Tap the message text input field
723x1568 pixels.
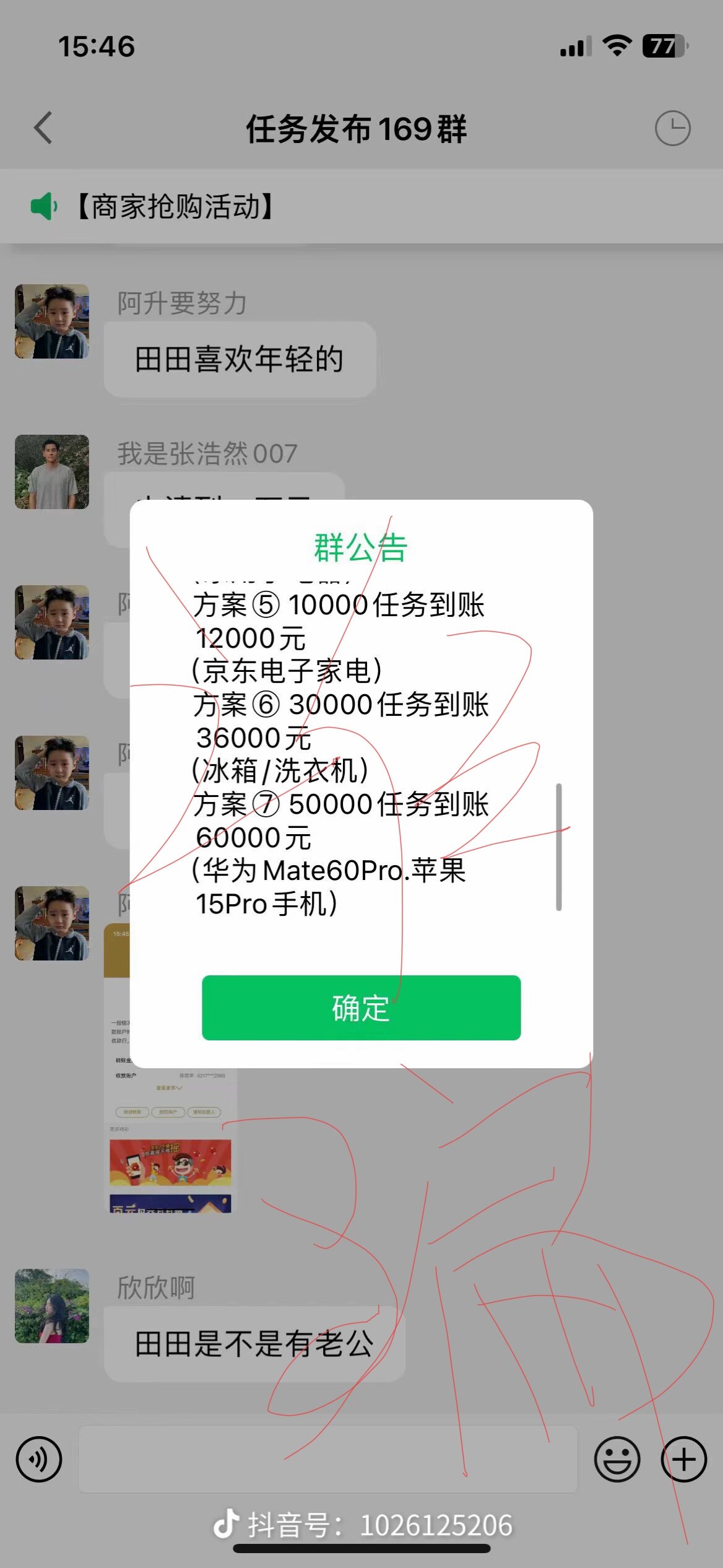[x=328, y=1458]
